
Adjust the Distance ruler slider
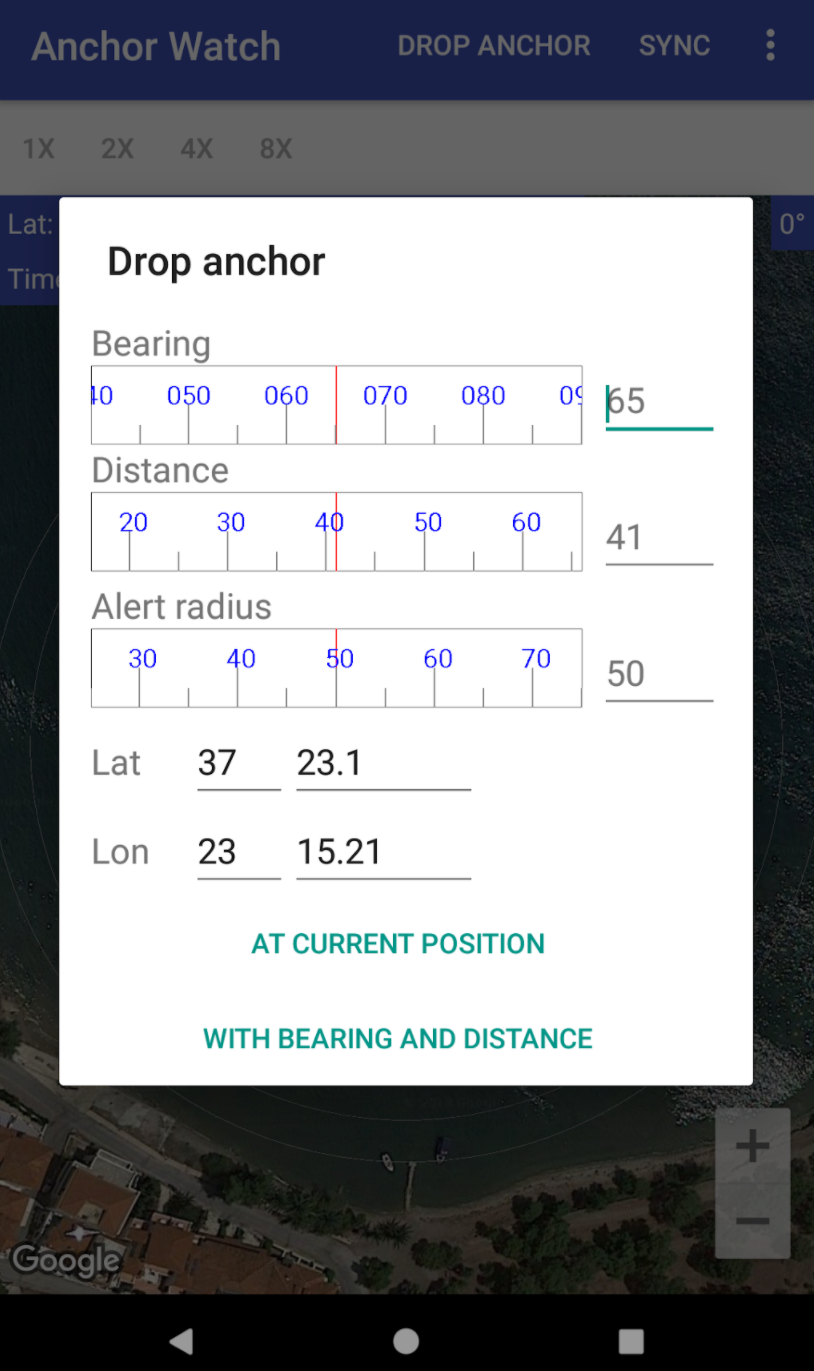click(x=337, y=531)
